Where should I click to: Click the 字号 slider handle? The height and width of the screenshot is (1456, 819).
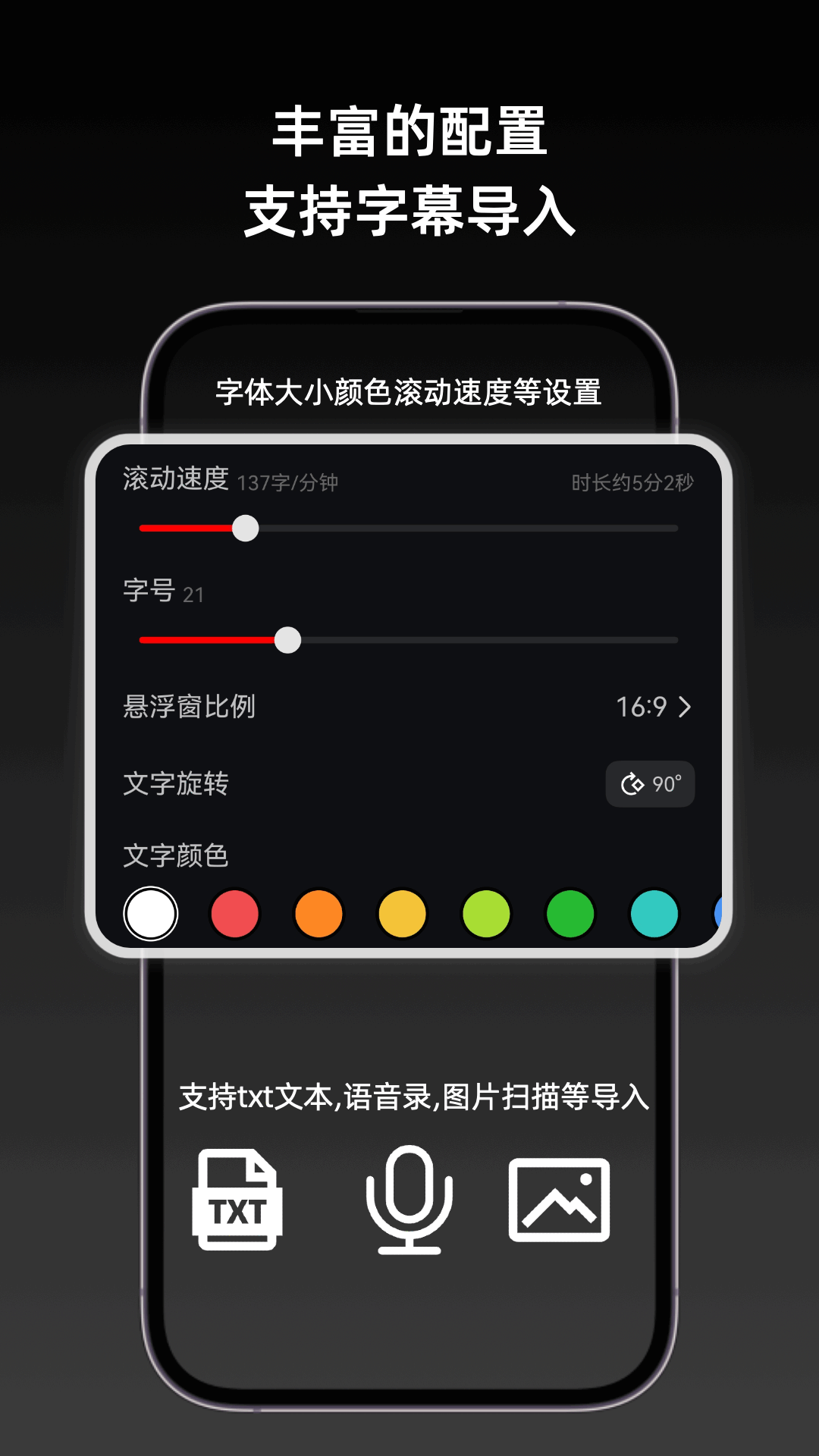289,641
